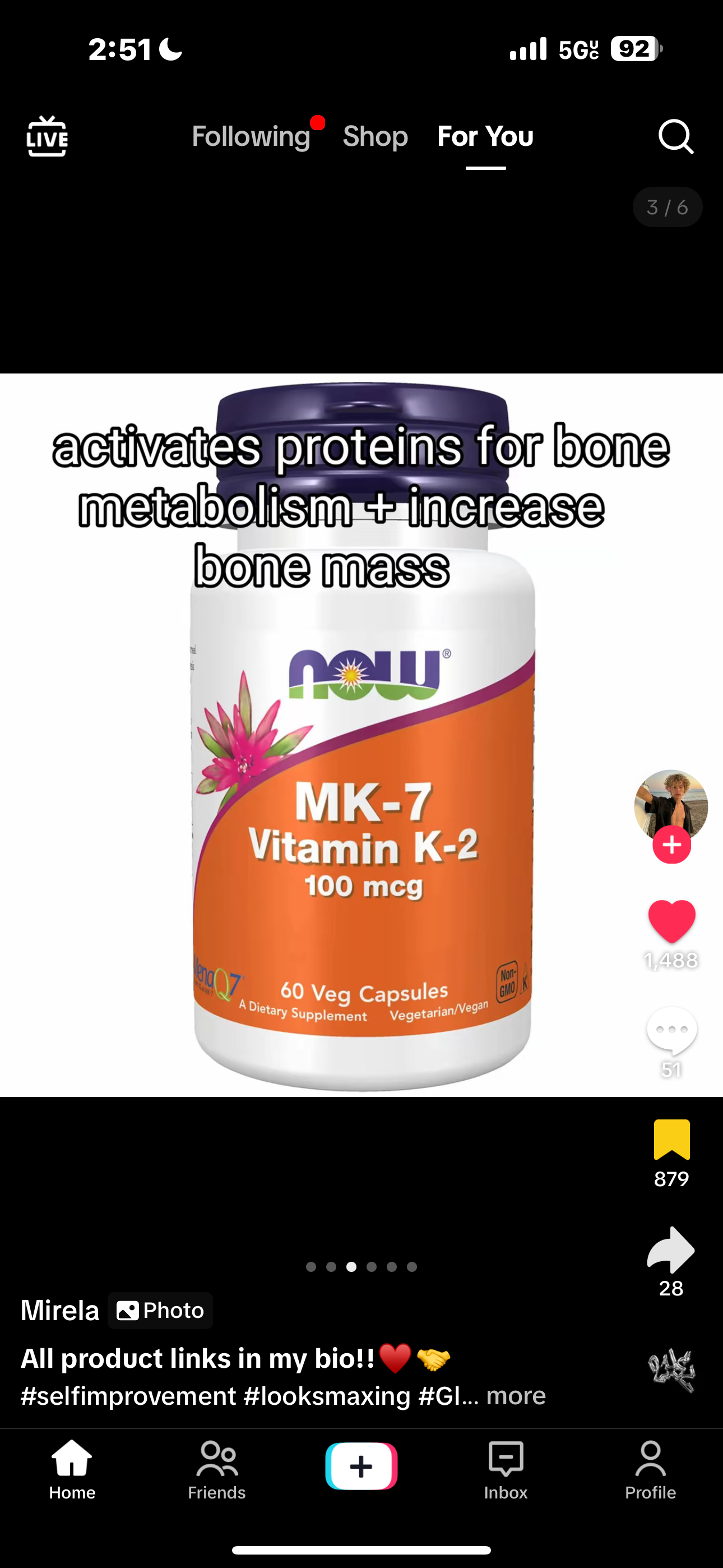723x1568 pixels.
Task: Share this post via arrow icon
Action: 671,1249
